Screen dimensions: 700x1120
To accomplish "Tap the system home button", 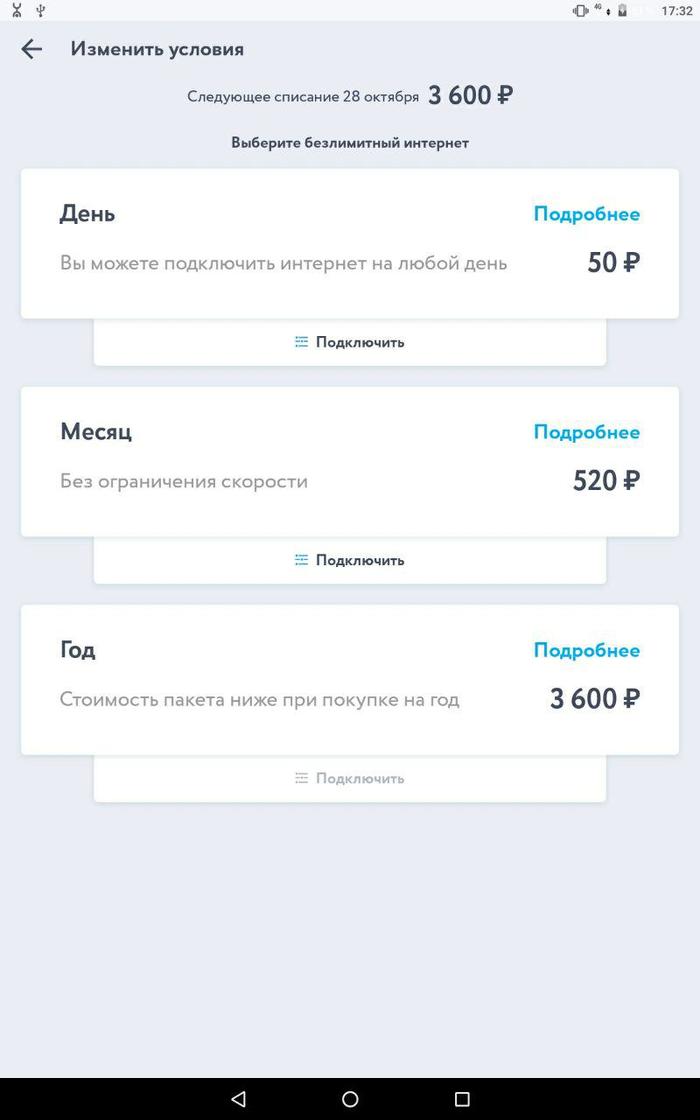I will coord(350,1099).
